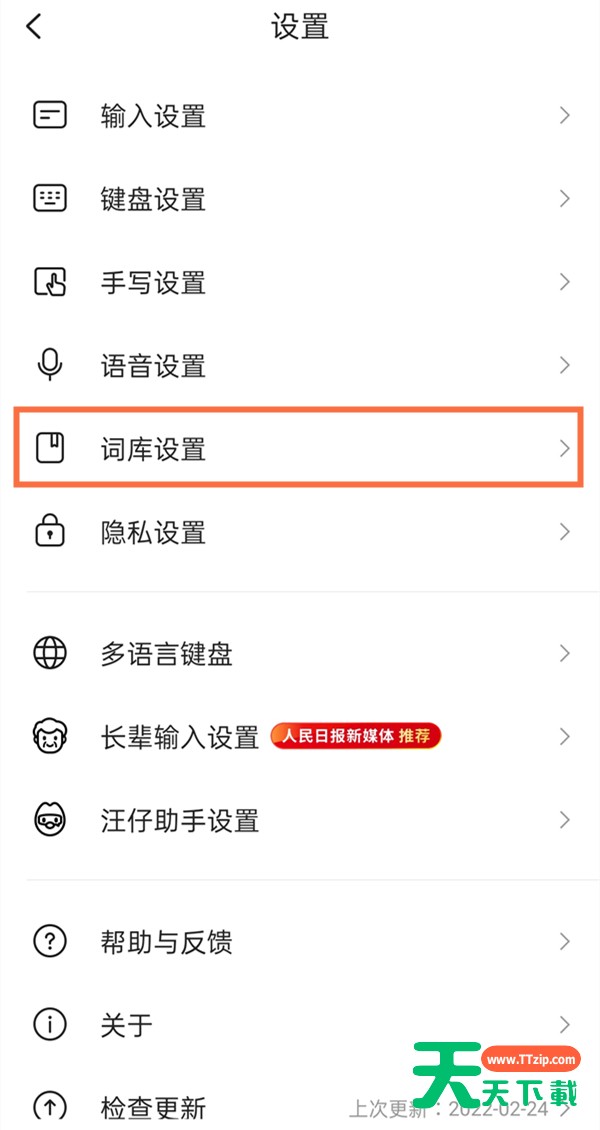Open 长辈输入设置 row
Image resolution: width=600 pixels, height=1130 pixels.
pyautogui.click(x=300, y=737)
